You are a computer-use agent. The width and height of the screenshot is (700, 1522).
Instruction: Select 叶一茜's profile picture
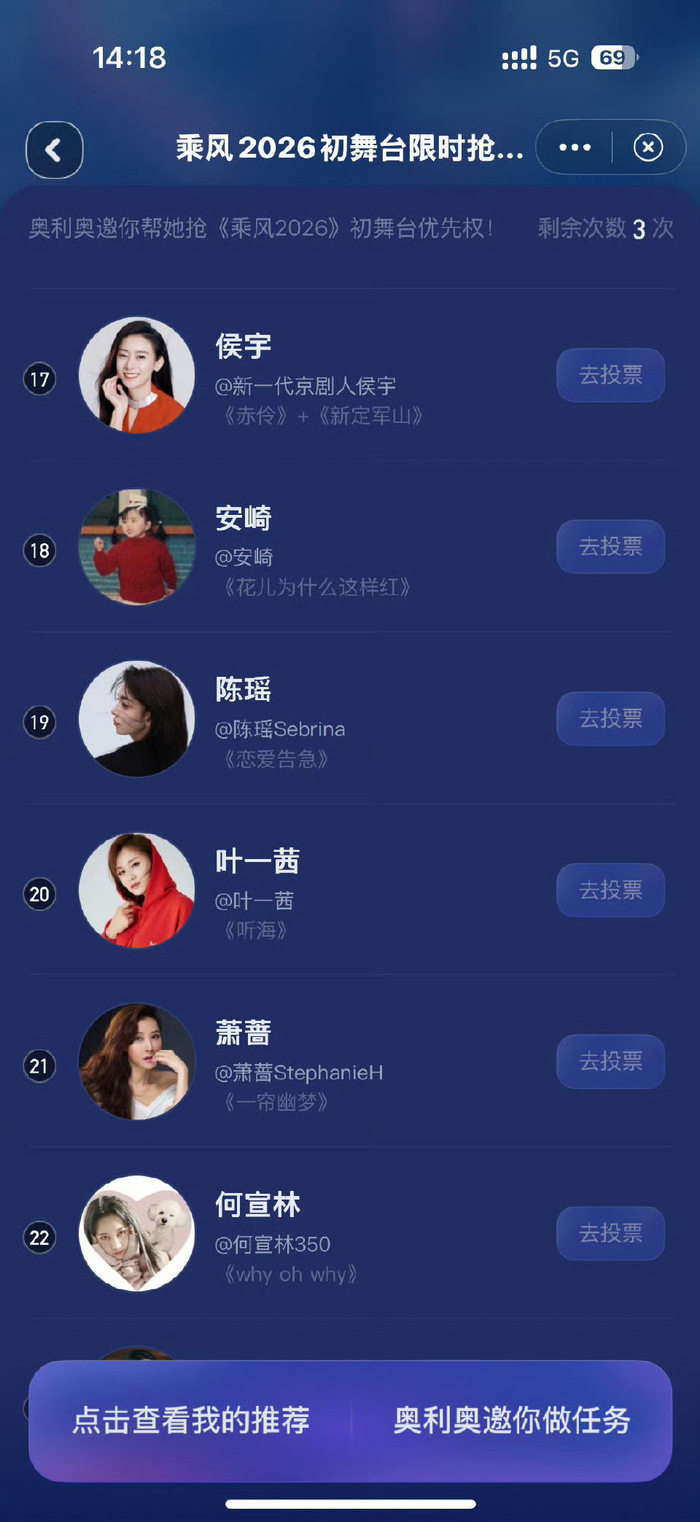tap(137, 890)
